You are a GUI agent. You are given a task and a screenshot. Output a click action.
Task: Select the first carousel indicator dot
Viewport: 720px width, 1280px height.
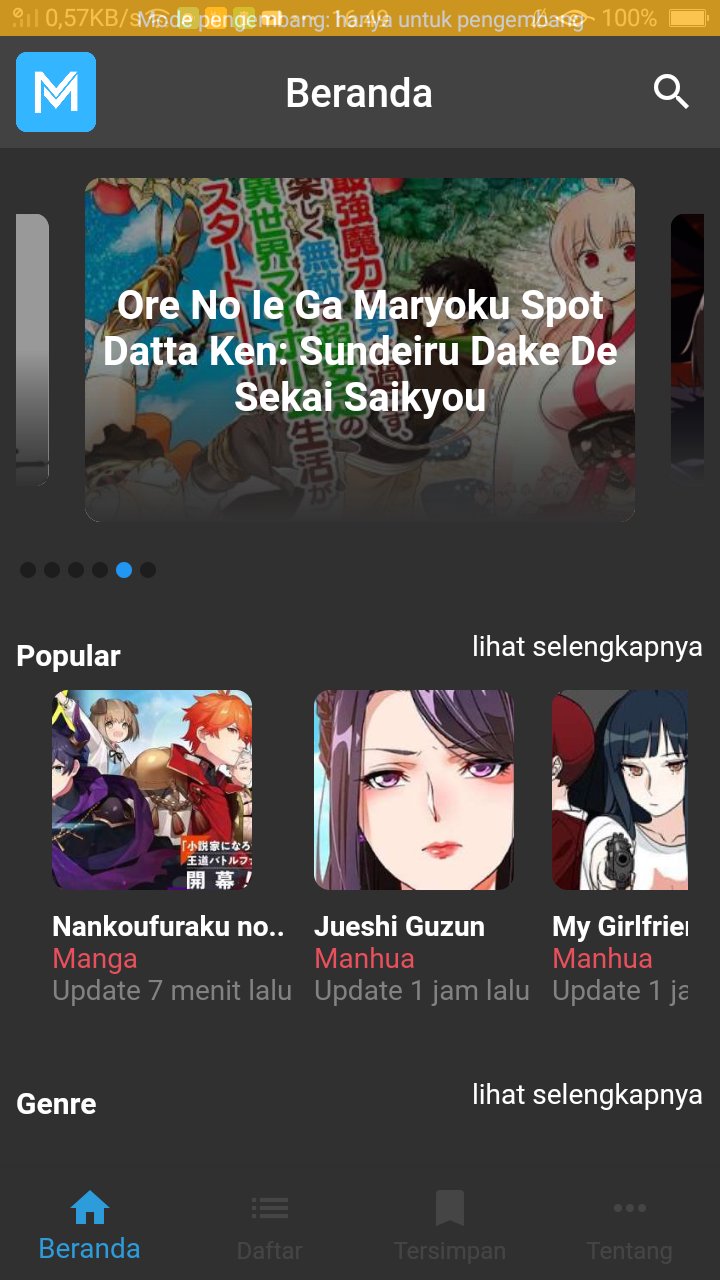pos(27,570)
